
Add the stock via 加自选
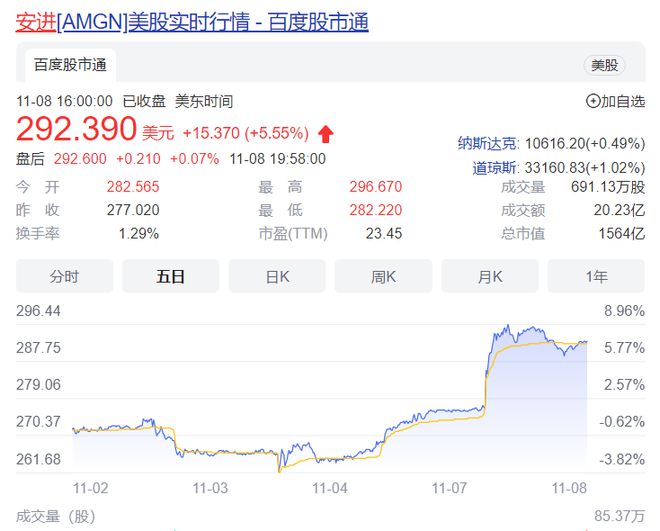(x=615, y=101)
